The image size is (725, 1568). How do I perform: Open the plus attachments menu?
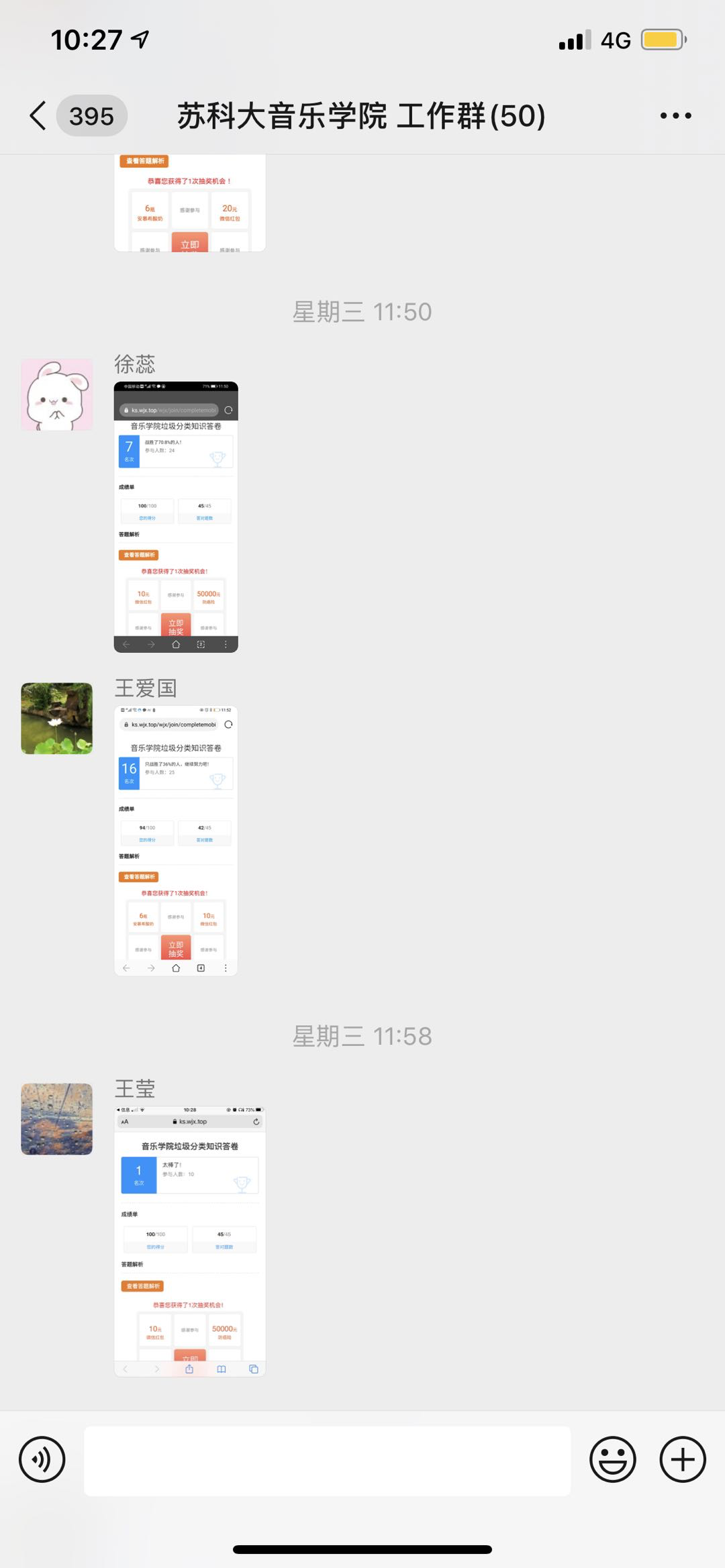682,1459
